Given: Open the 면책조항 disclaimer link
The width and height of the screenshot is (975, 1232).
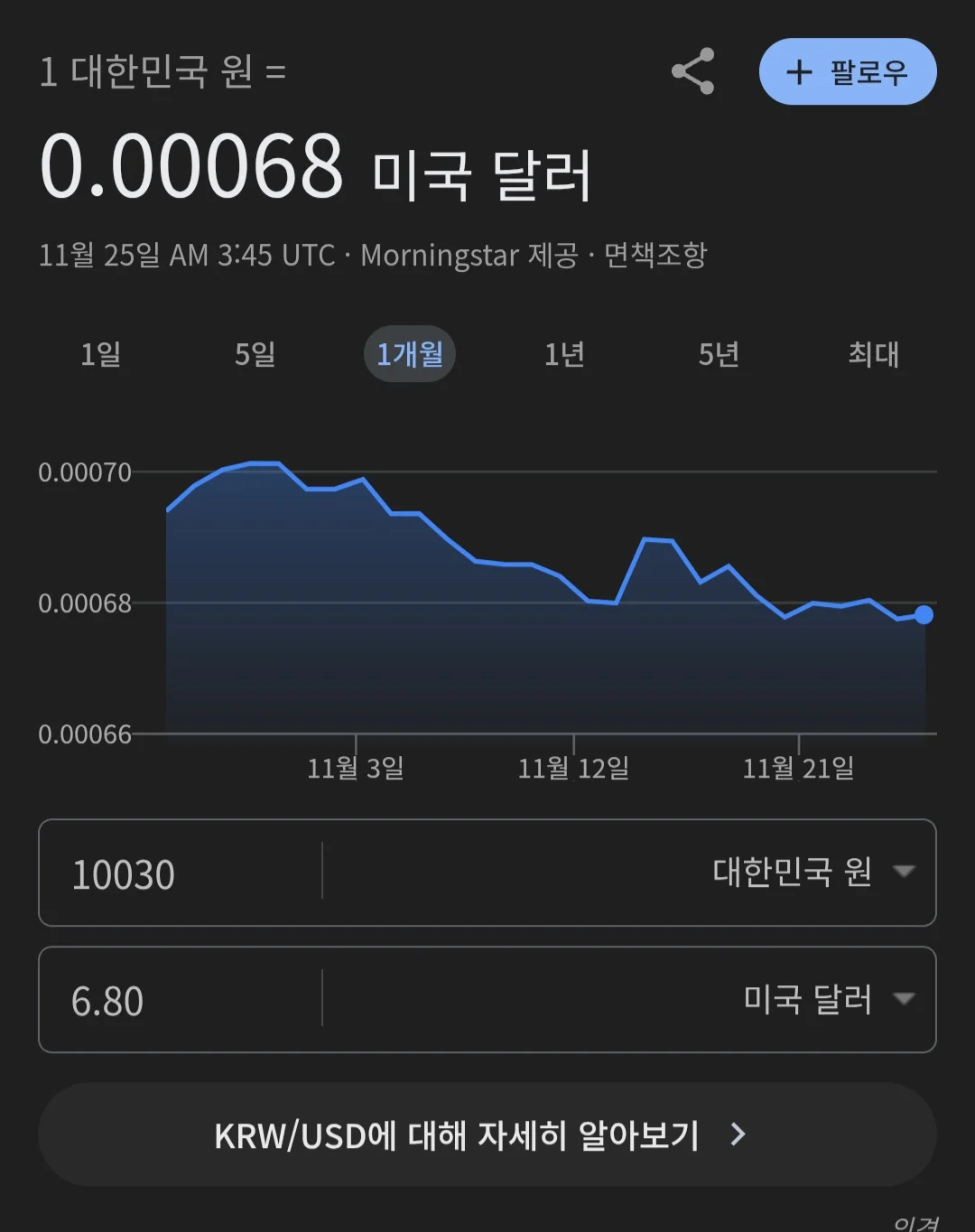Looking at the screenshot, I should click(655, 256).
